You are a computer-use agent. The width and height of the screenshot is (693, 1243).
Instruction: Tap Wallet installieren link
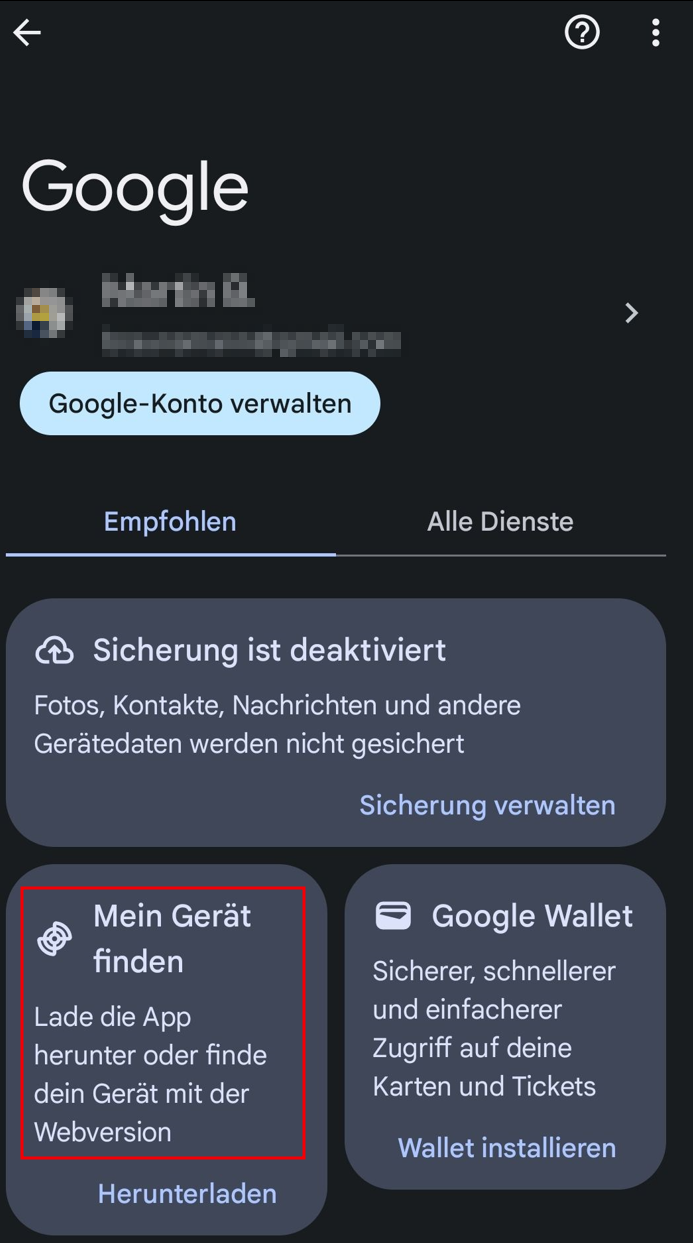pos(507,1147)
